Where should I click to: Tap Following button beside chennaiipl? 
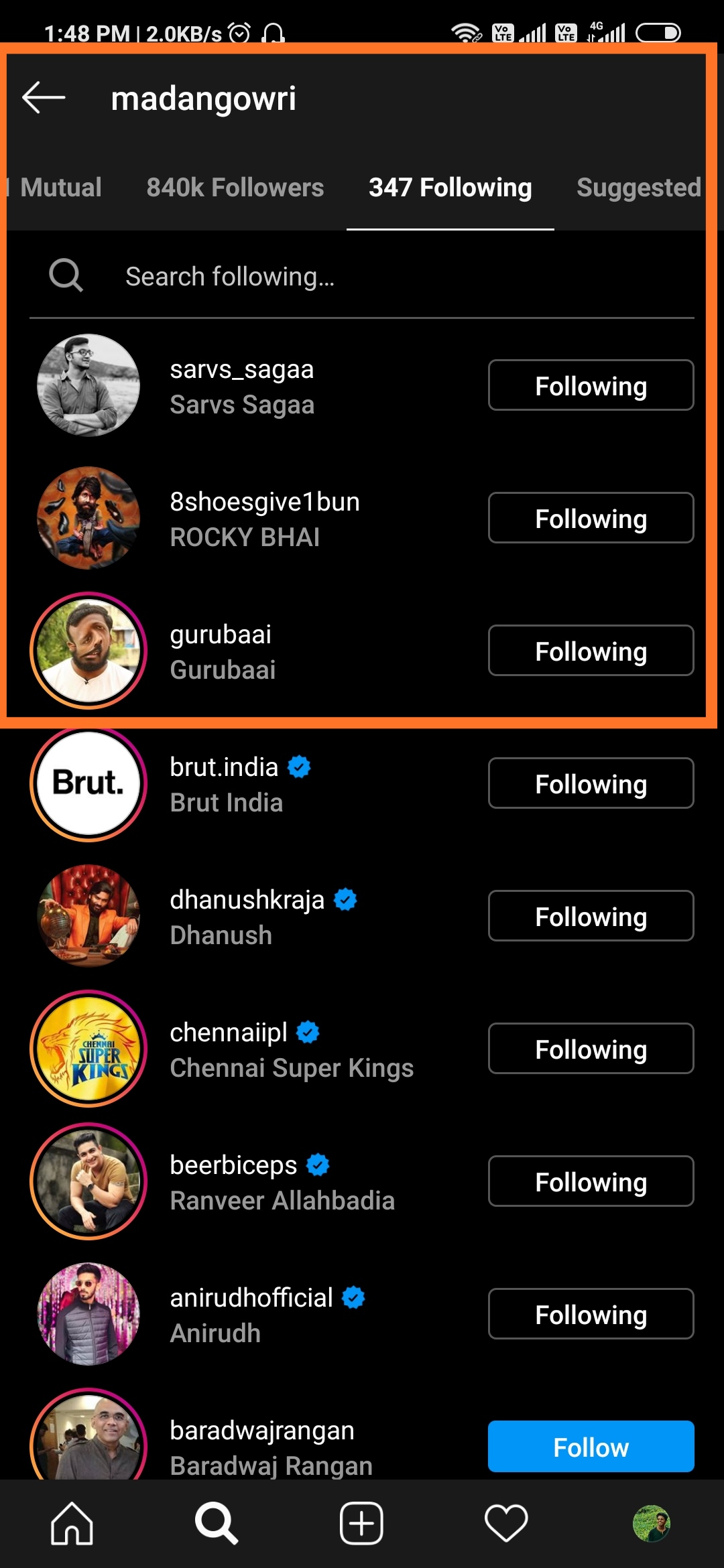click(x=591, y=1049)
